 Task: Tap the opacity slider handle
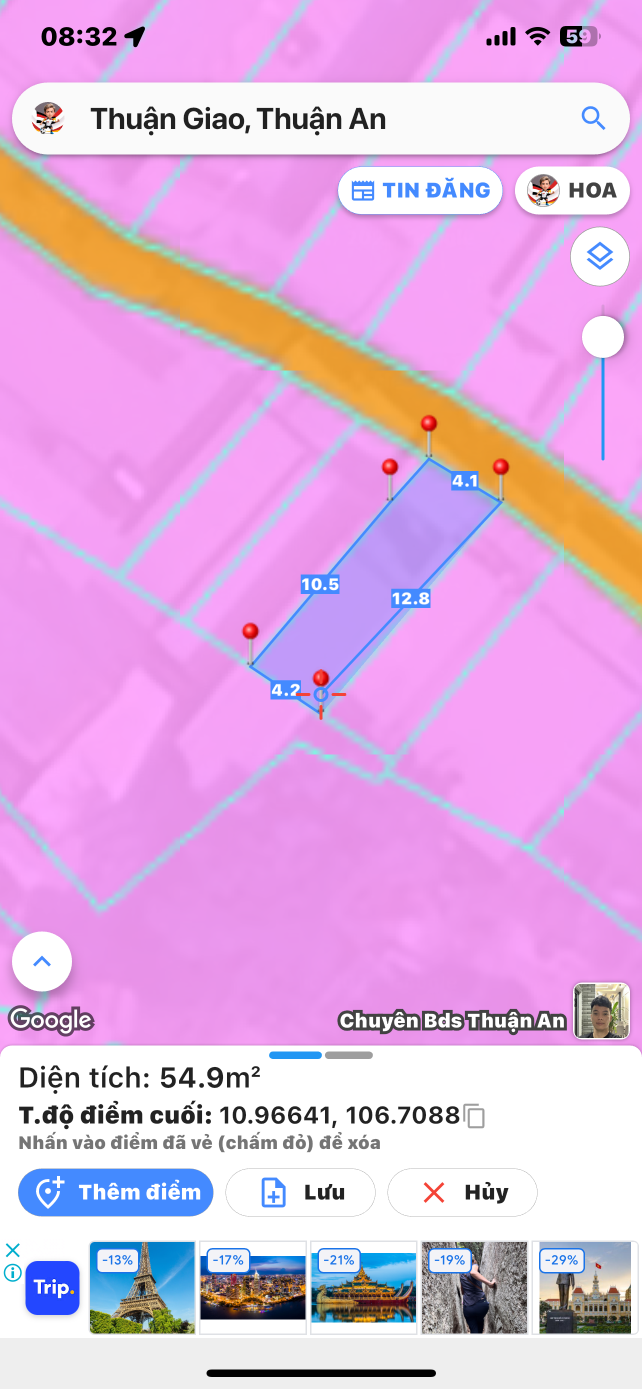click(603, 337)
